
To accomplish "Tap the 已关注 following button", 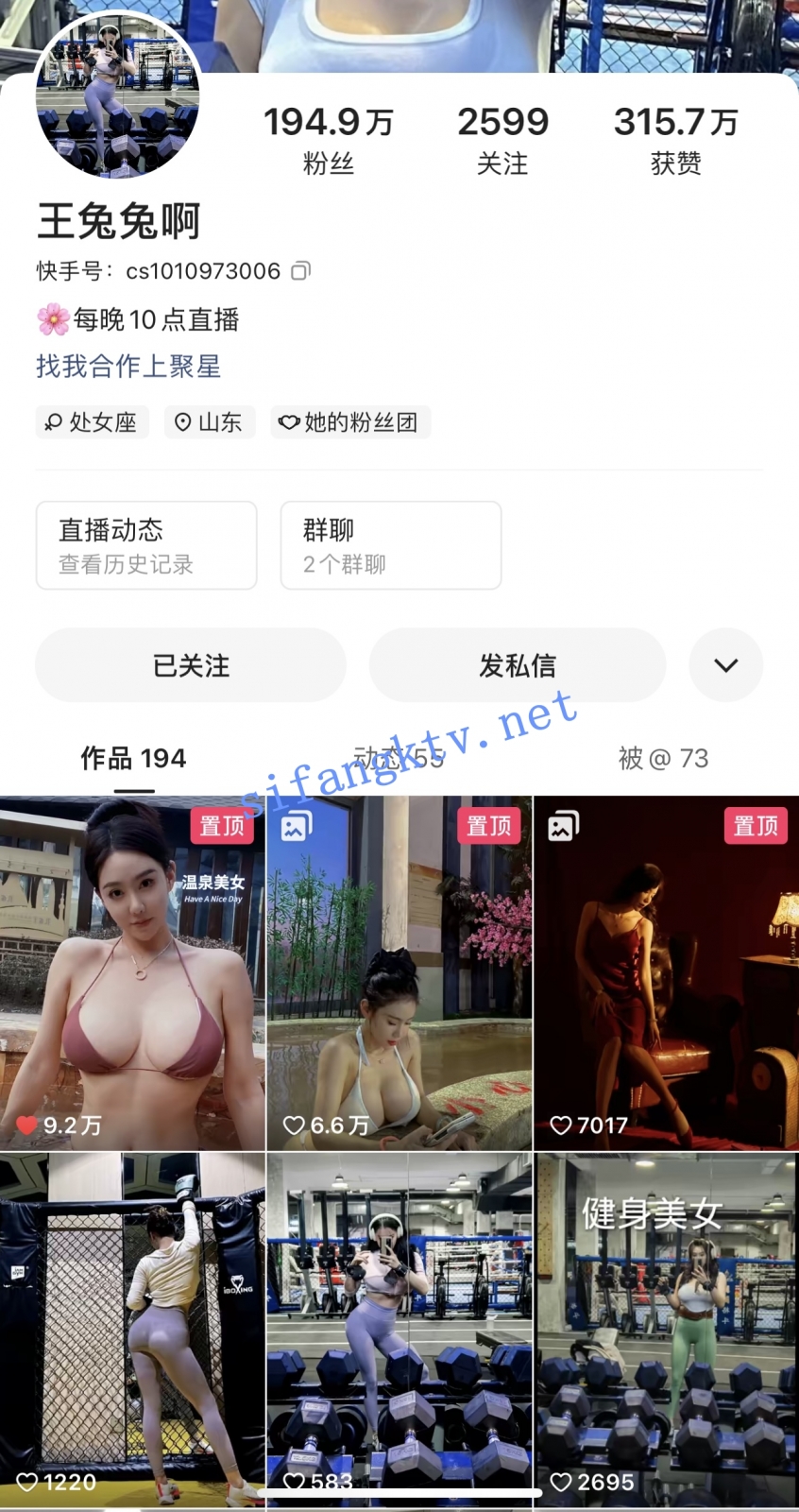I will click(191, 665).
